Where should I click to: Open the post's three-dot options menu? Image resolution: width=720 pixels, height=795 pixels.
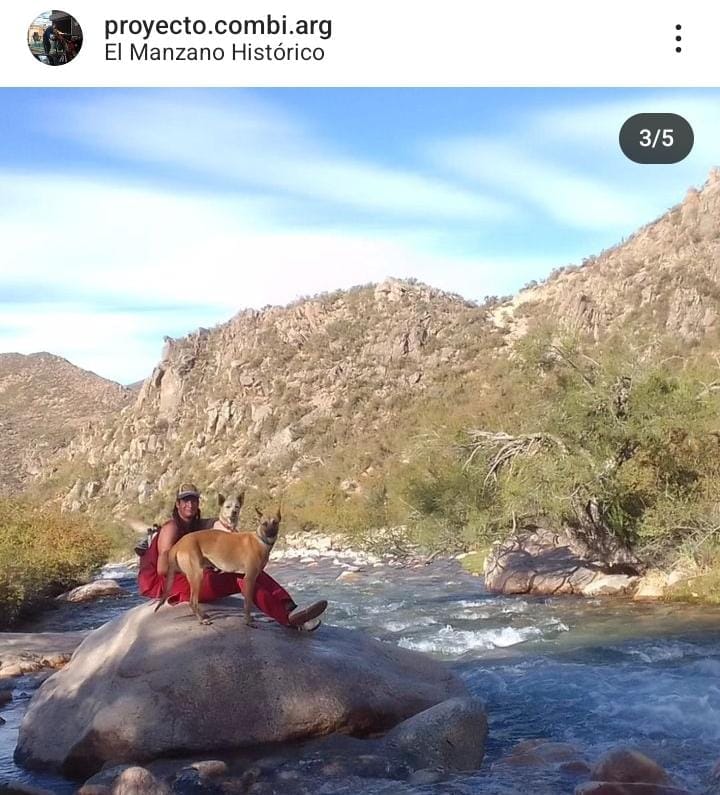click(x=678, y=39)
